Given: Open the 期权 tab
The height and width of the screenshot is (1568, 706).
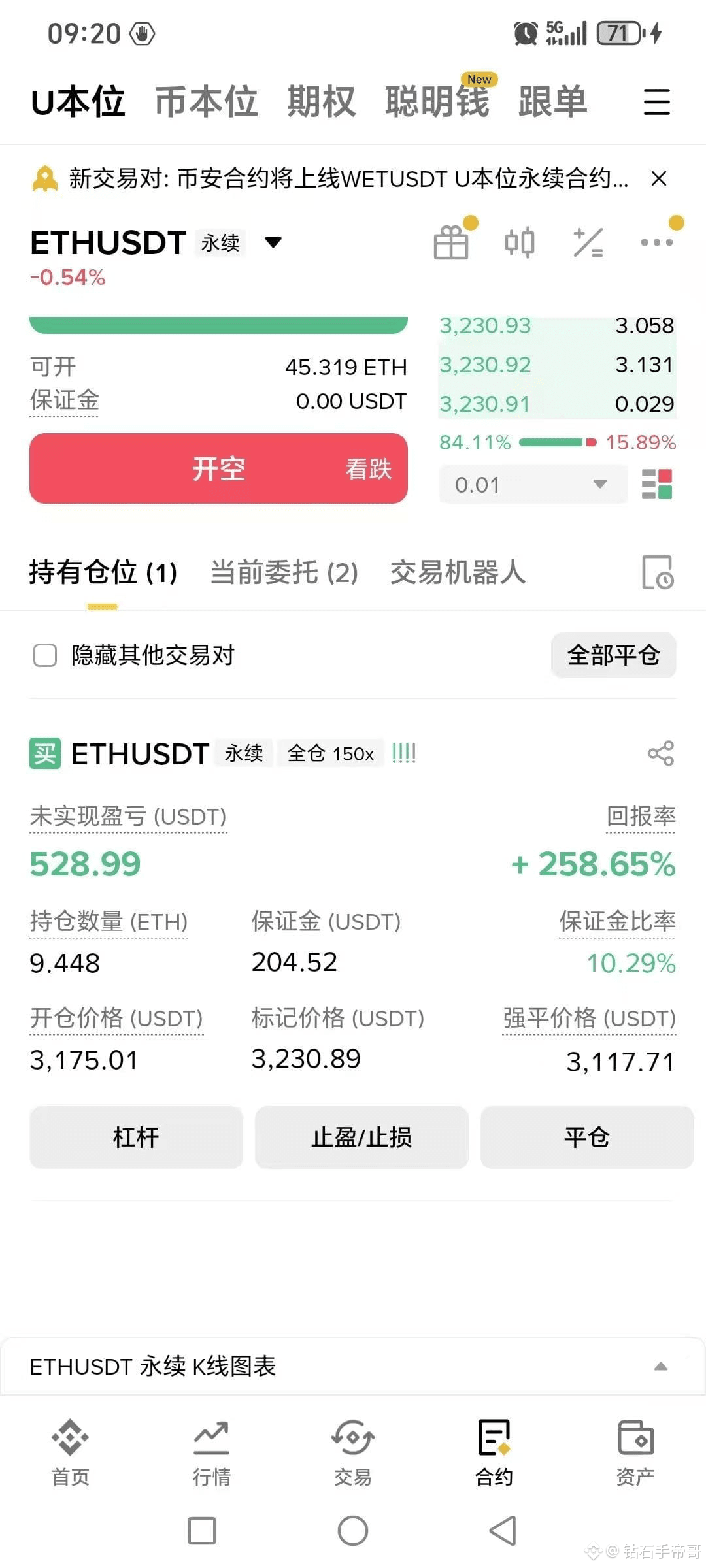Looking at the screenshot, I should coord(321,102).
